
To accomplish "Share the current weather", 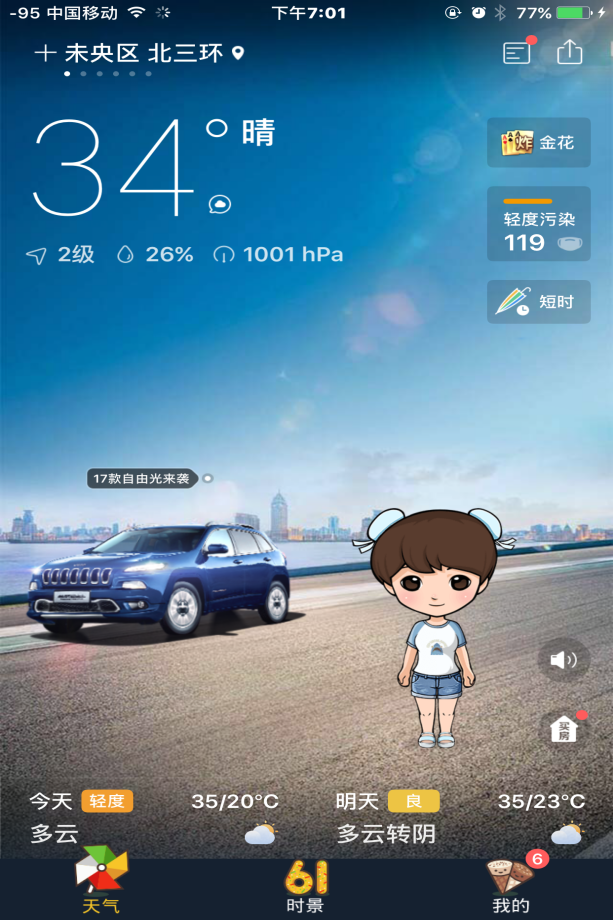I will coord(569,52).
